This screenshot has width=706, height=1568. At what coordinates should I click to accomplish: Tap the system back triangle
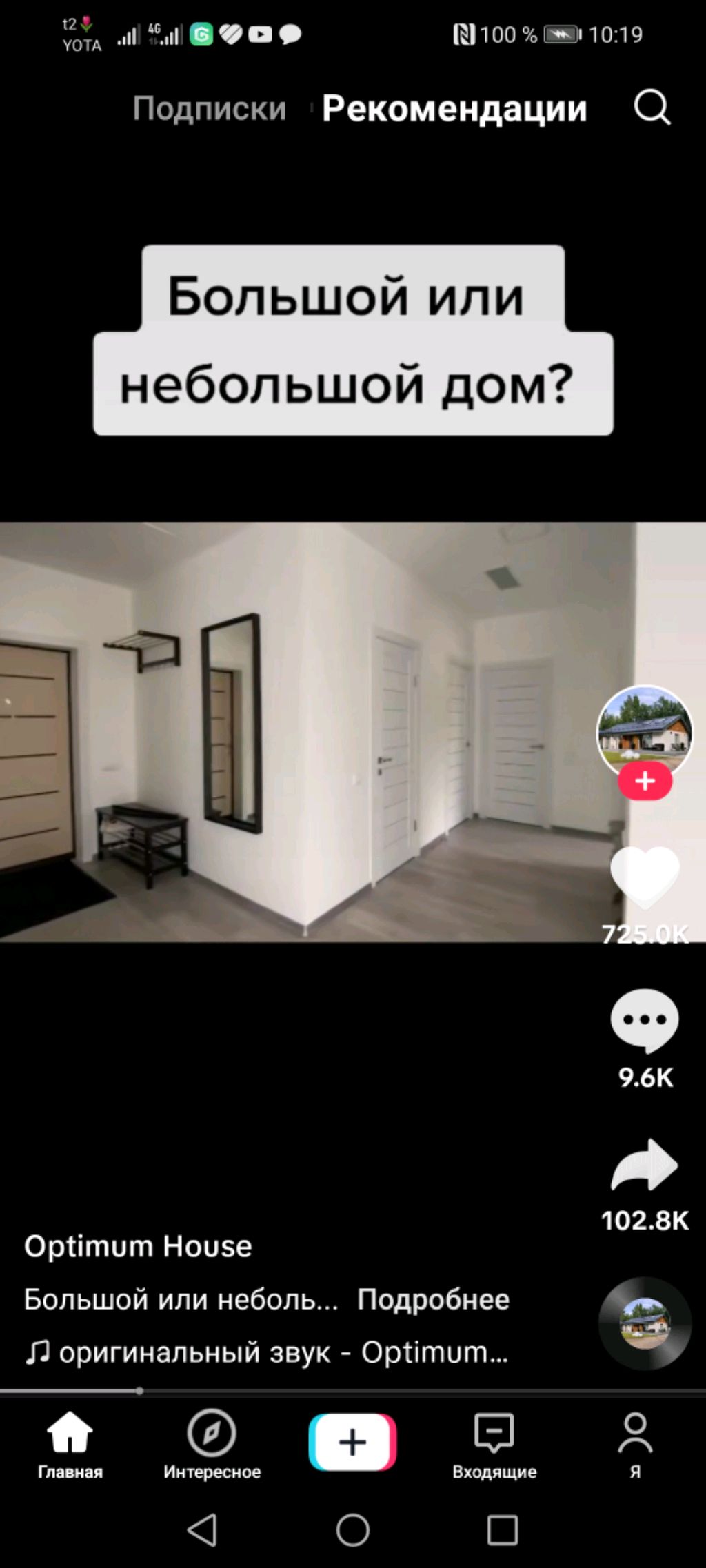(203, 1530)
